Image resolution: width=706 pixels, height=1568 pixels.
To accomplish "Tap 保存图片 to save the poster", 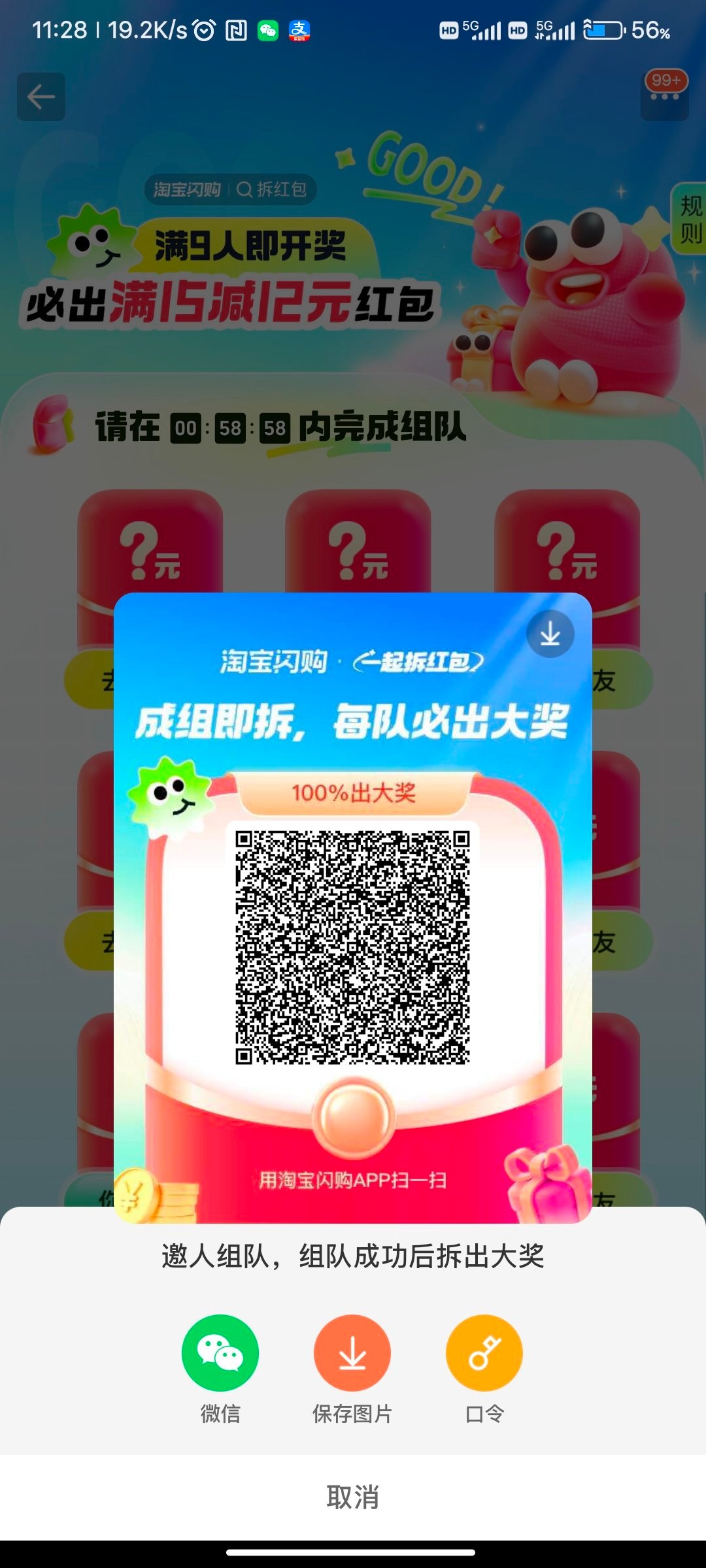I will pyautogui.click(x=352, y=1353).
